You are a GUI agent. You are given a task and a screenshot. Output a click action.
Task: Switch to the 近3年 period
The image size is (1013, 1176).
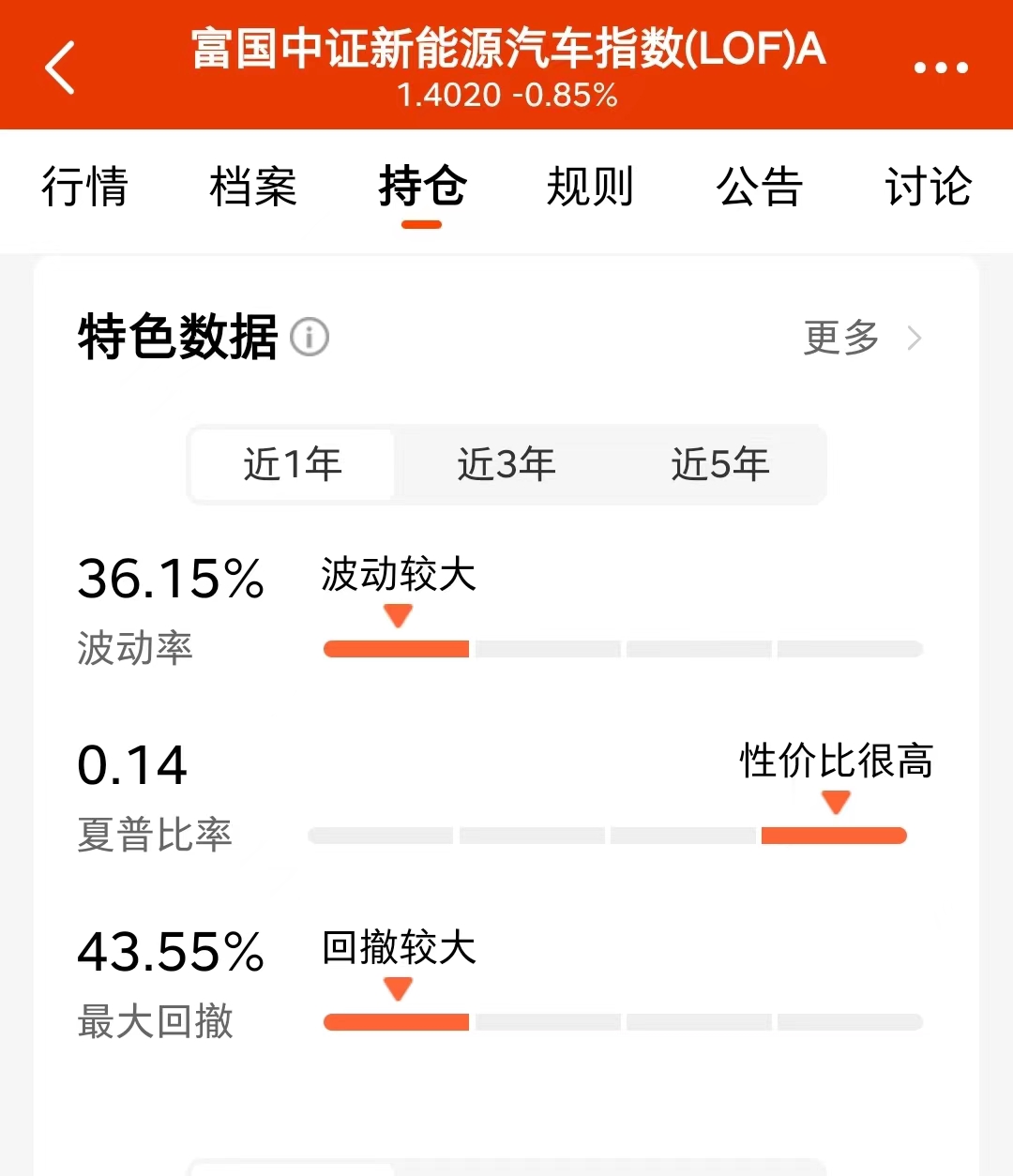pyautogui.click(x=506, y=463)
